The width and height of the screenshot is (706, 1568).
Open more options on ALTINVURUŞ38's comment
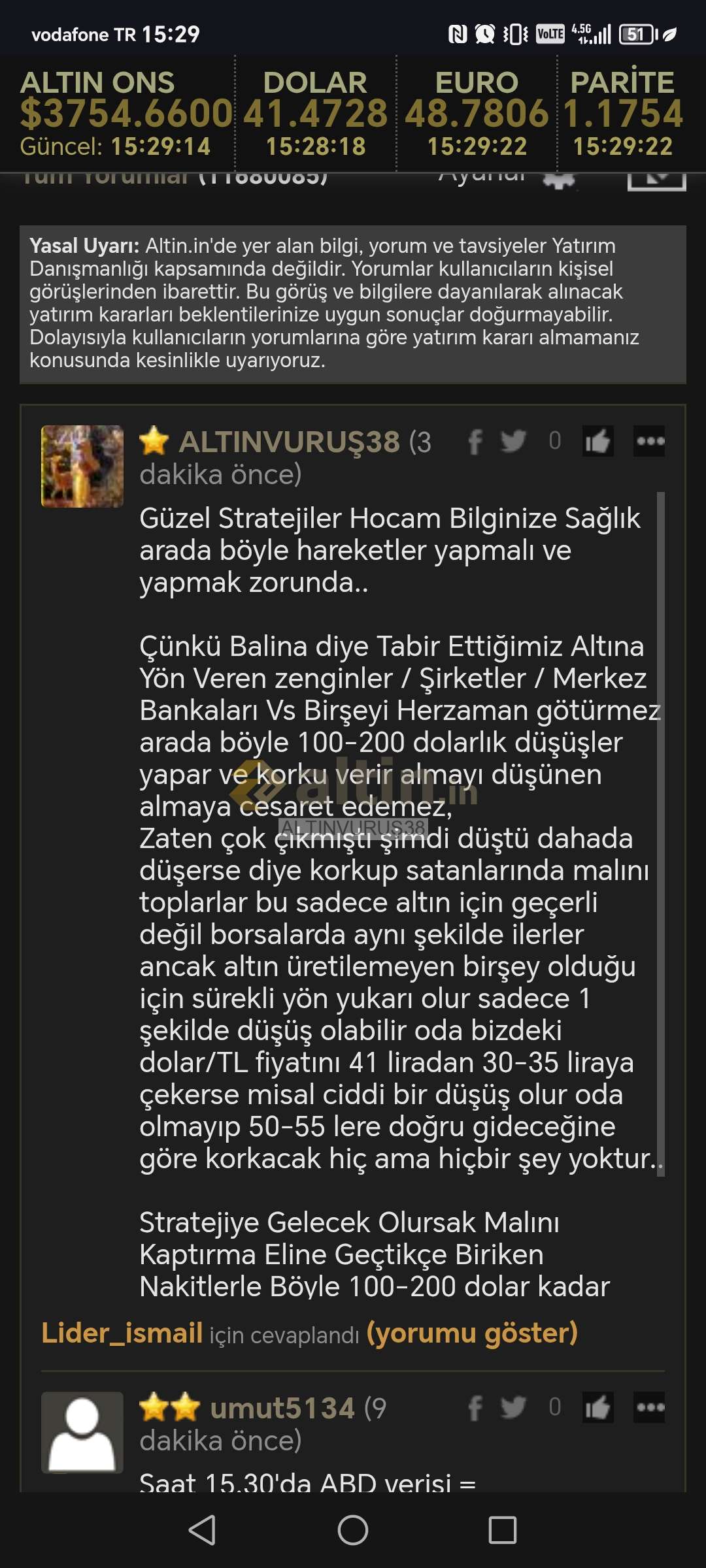pyautogui.click(x=650, y=441)
